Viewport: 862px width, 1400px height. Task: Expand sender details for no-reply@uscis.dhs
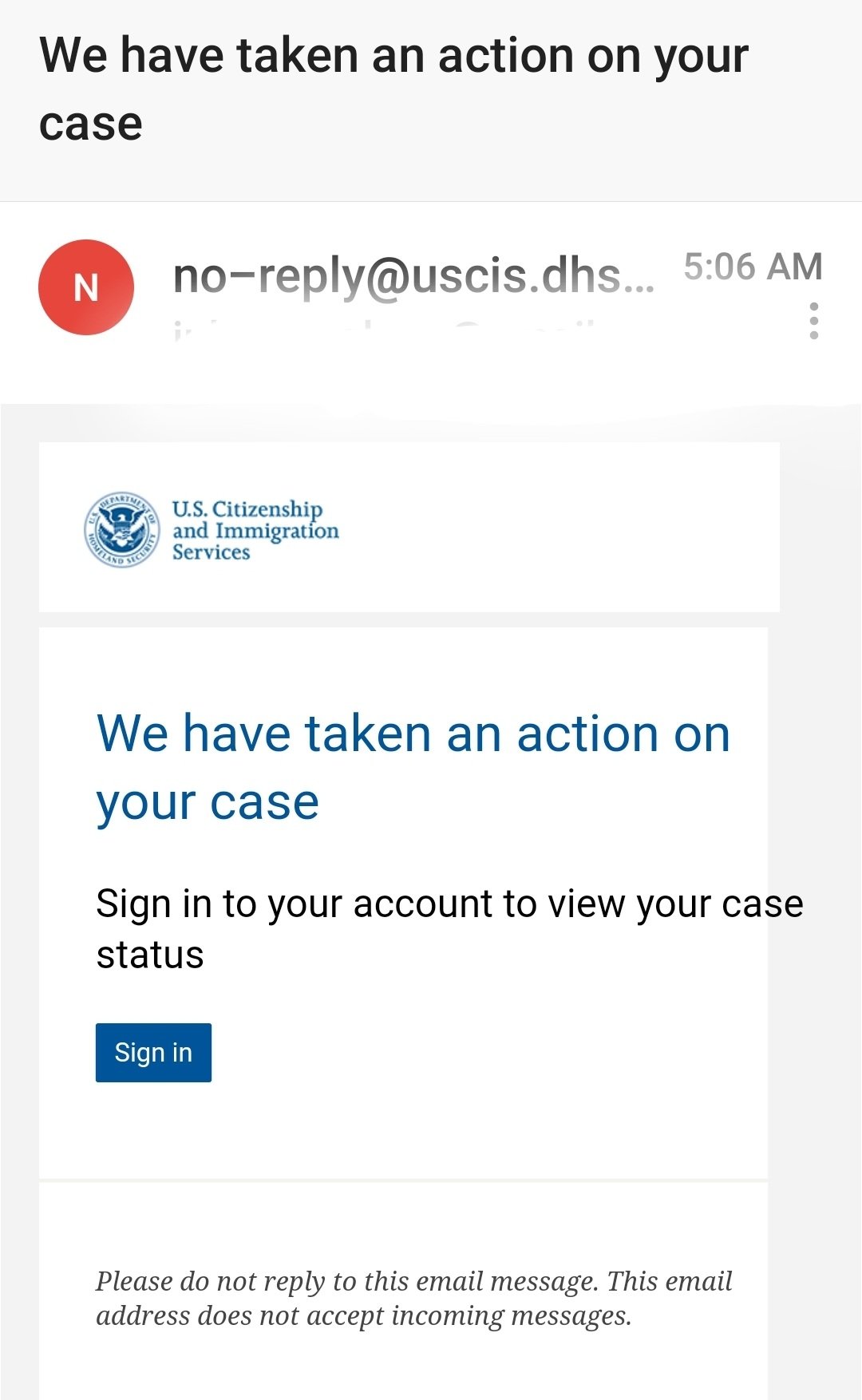[x=413, y=276]
